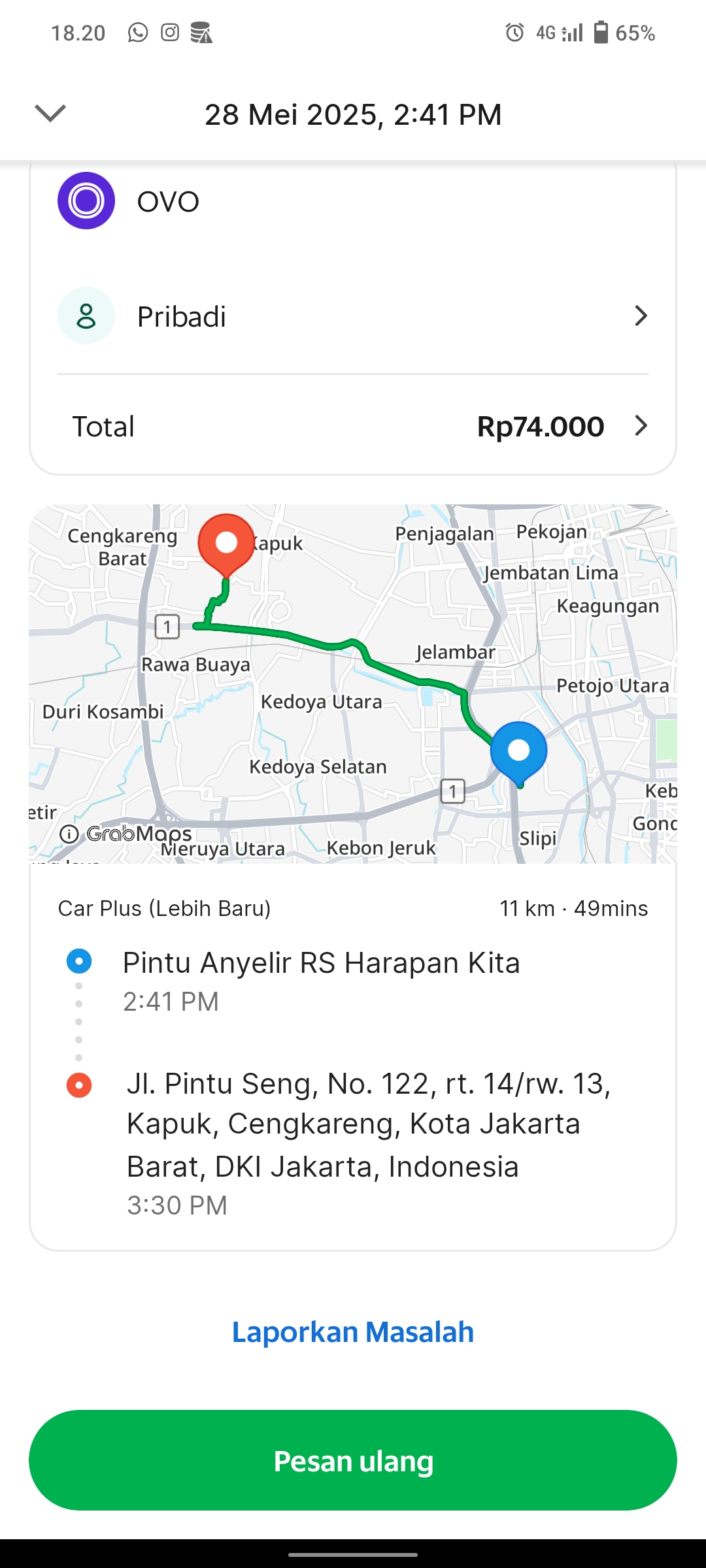The image size is (706, 1568).
Task: Collapse the trip details with the down chevron
Action: pyautogui.click(x=50, y=114)
